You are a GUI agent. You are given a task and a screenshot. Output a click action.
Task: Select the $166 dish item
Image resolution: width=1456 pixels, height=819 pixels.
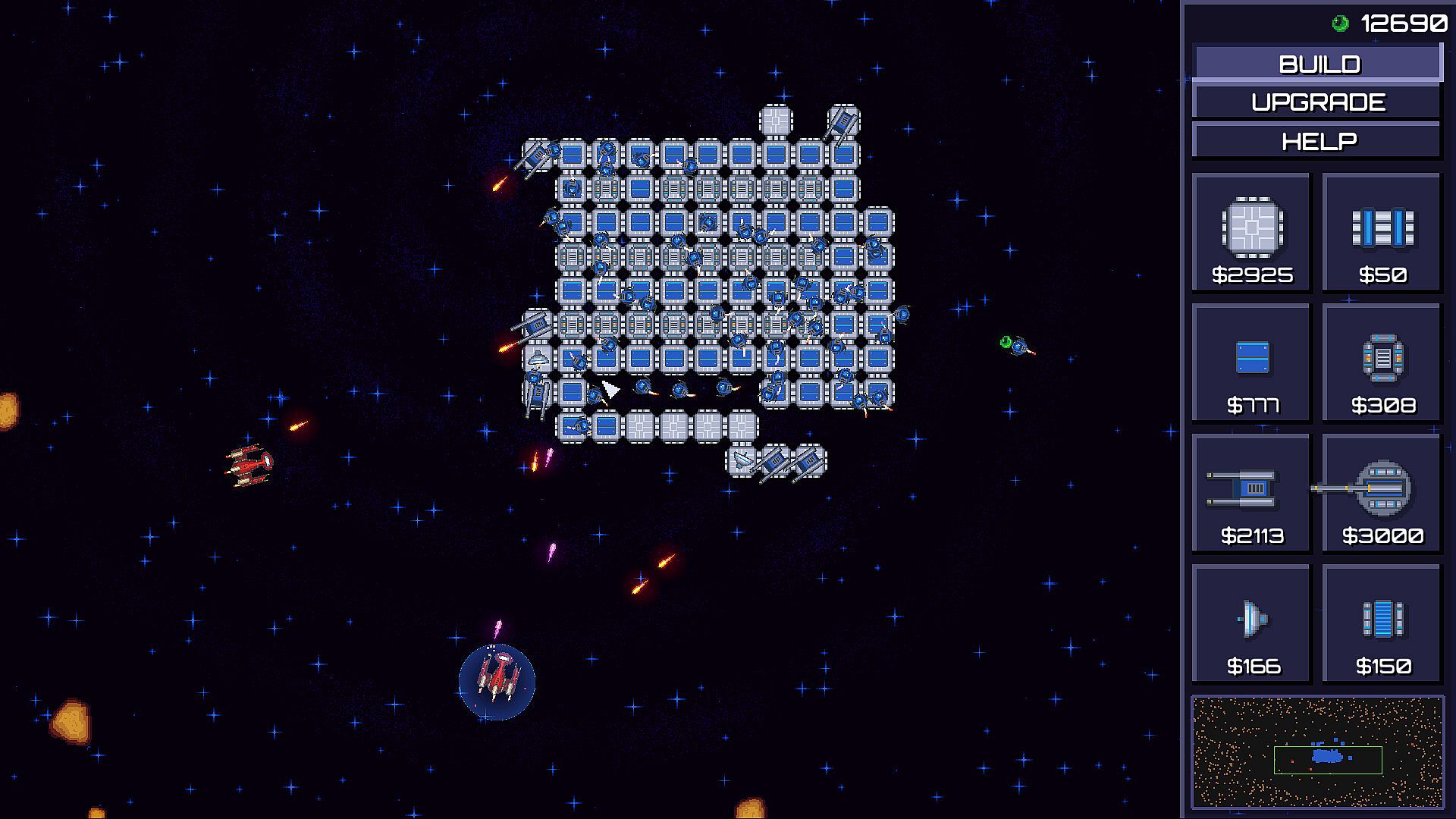pos(1252,623)
